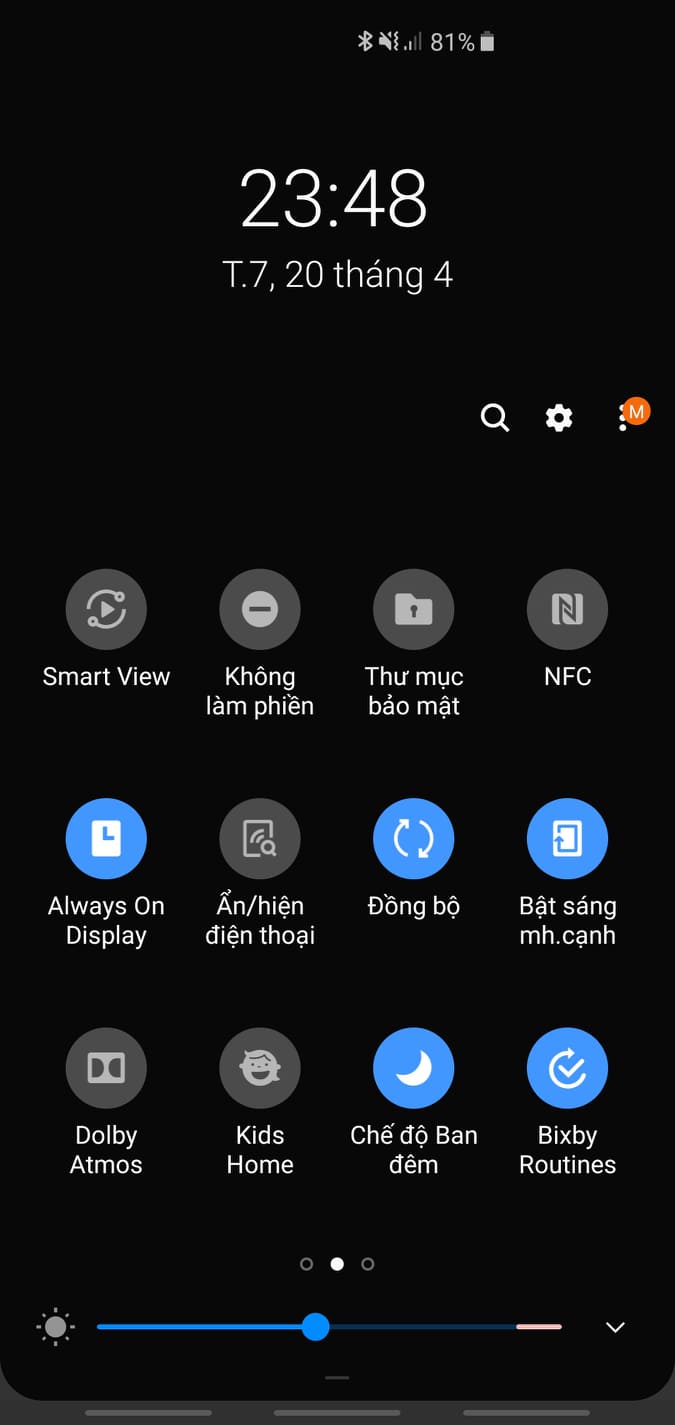The image size is (675, 1425).
Task: Toggle Thư mục bảo mật tile
Action: [414, 609]
